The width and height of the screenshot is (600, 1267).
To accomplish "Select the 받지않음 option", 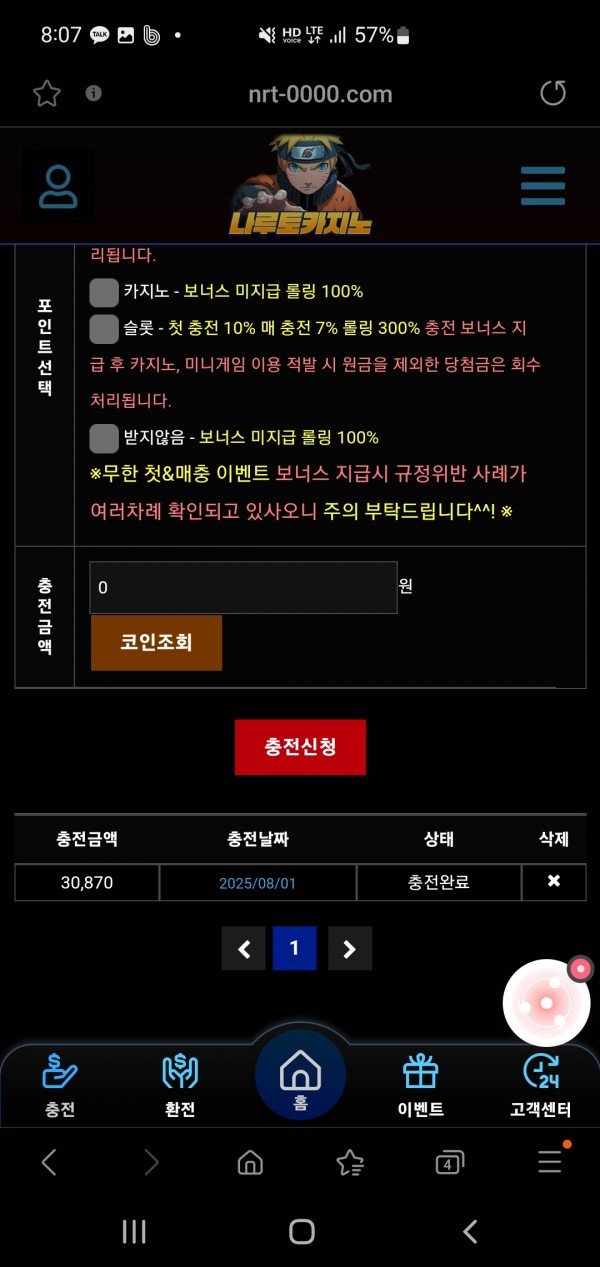I will (x=104, y=437).
